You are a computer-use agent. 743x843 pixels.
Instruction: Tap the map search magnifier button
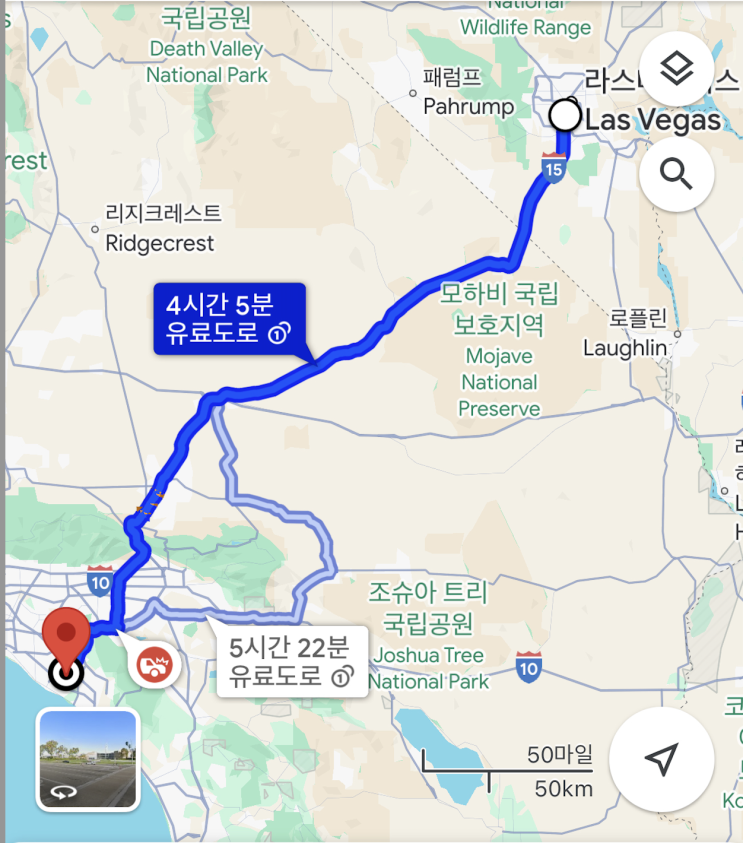click(677, 175)
